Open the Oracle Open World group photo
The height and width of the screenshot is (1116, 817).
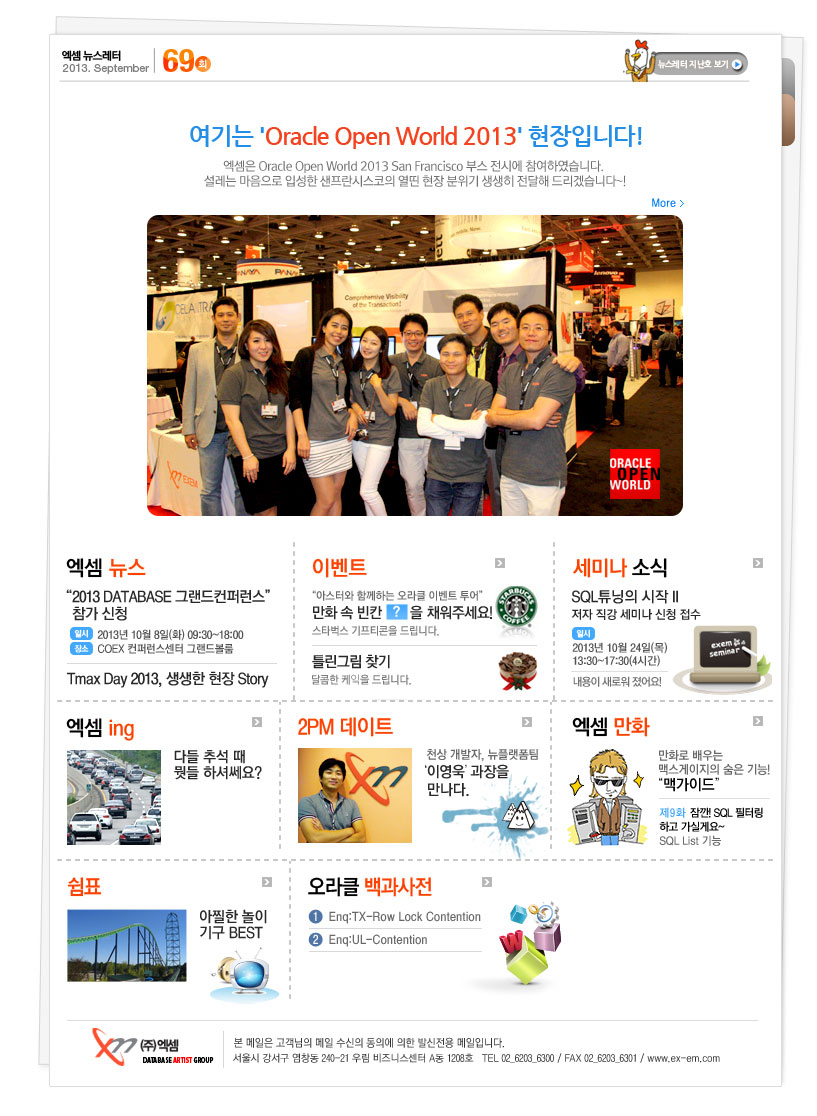pos(414,365)
